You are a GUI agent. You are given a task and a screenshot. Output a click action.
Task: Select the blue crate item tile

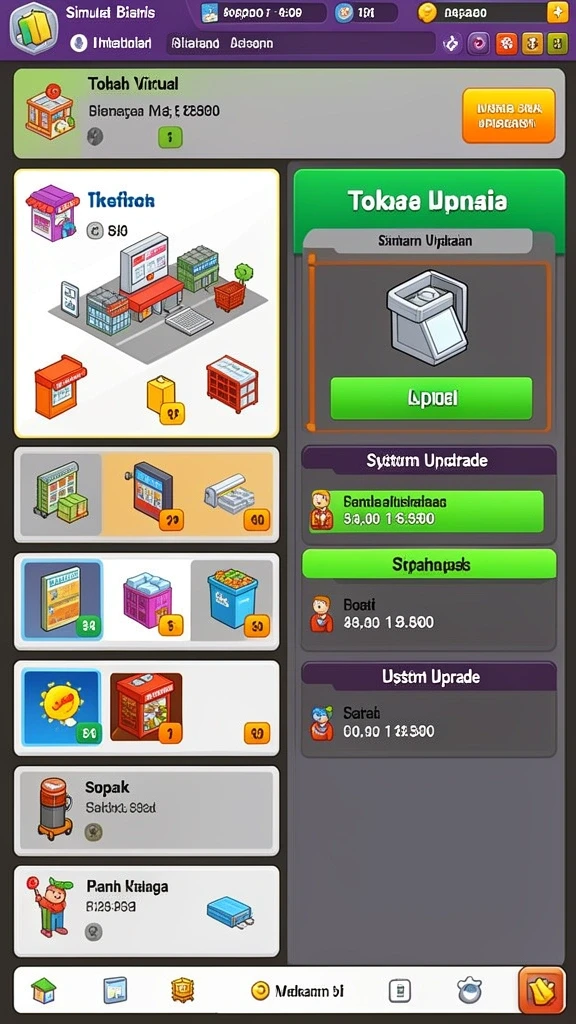(x=232, y=601)
